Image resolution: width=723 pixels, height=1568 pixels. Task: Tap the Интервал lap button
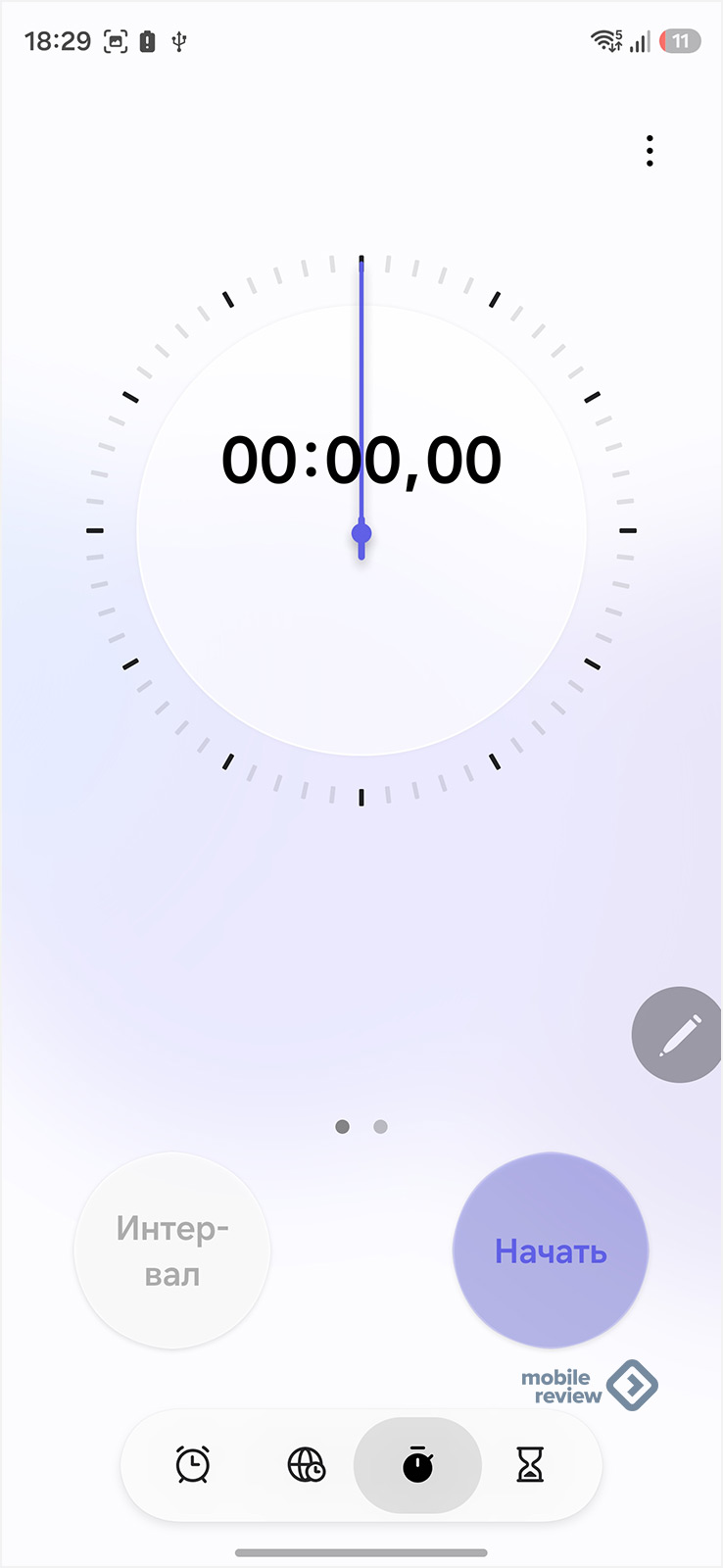point(172,1250)
